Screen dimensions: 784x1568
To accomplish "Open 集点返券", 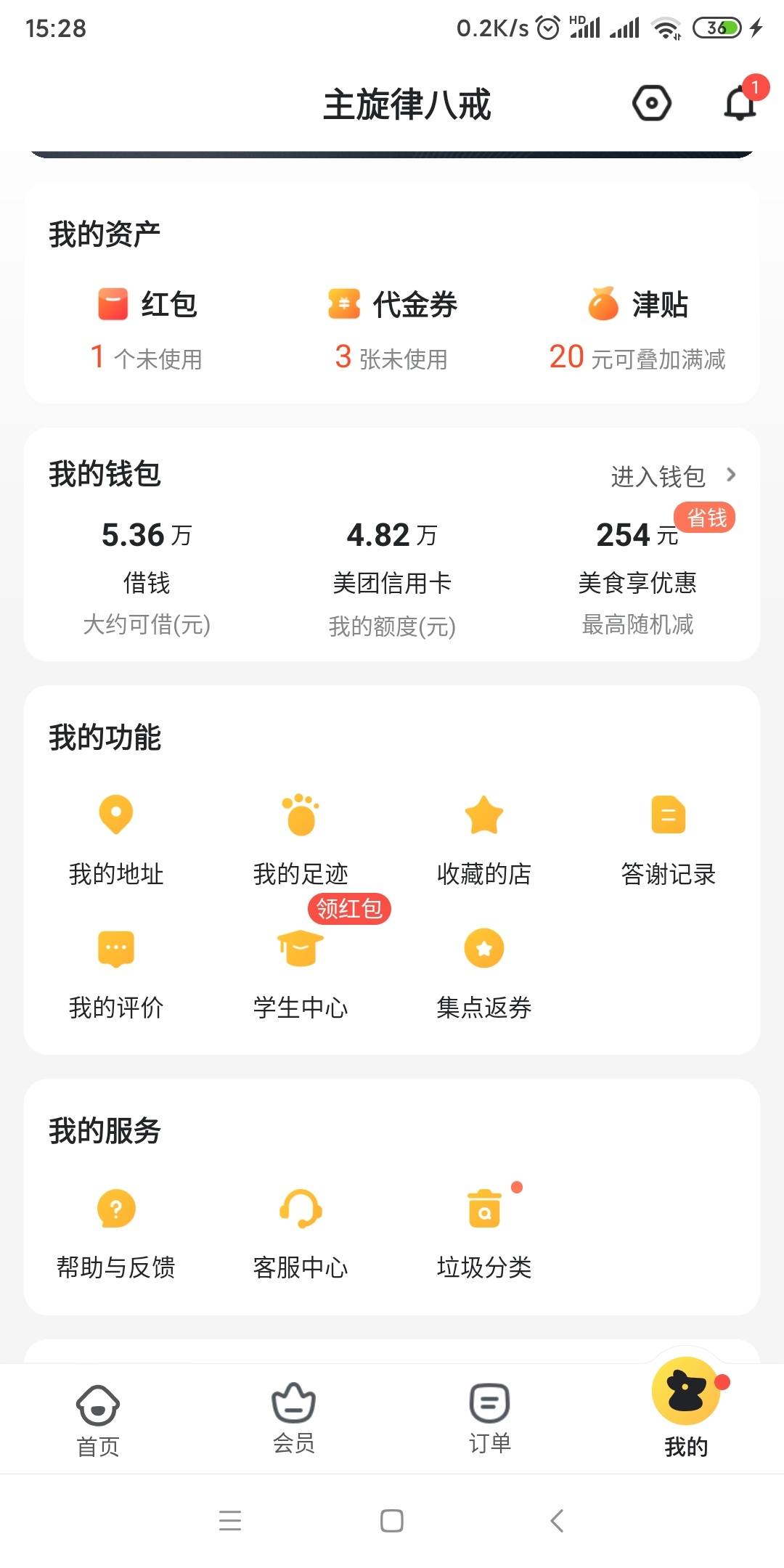I will click(x=484, y=974).
